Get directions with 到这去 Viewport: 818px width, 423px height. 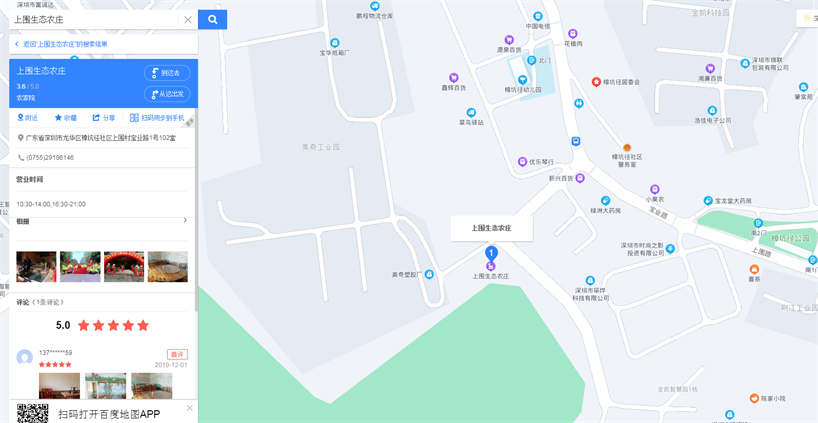(x=167, y=73)
